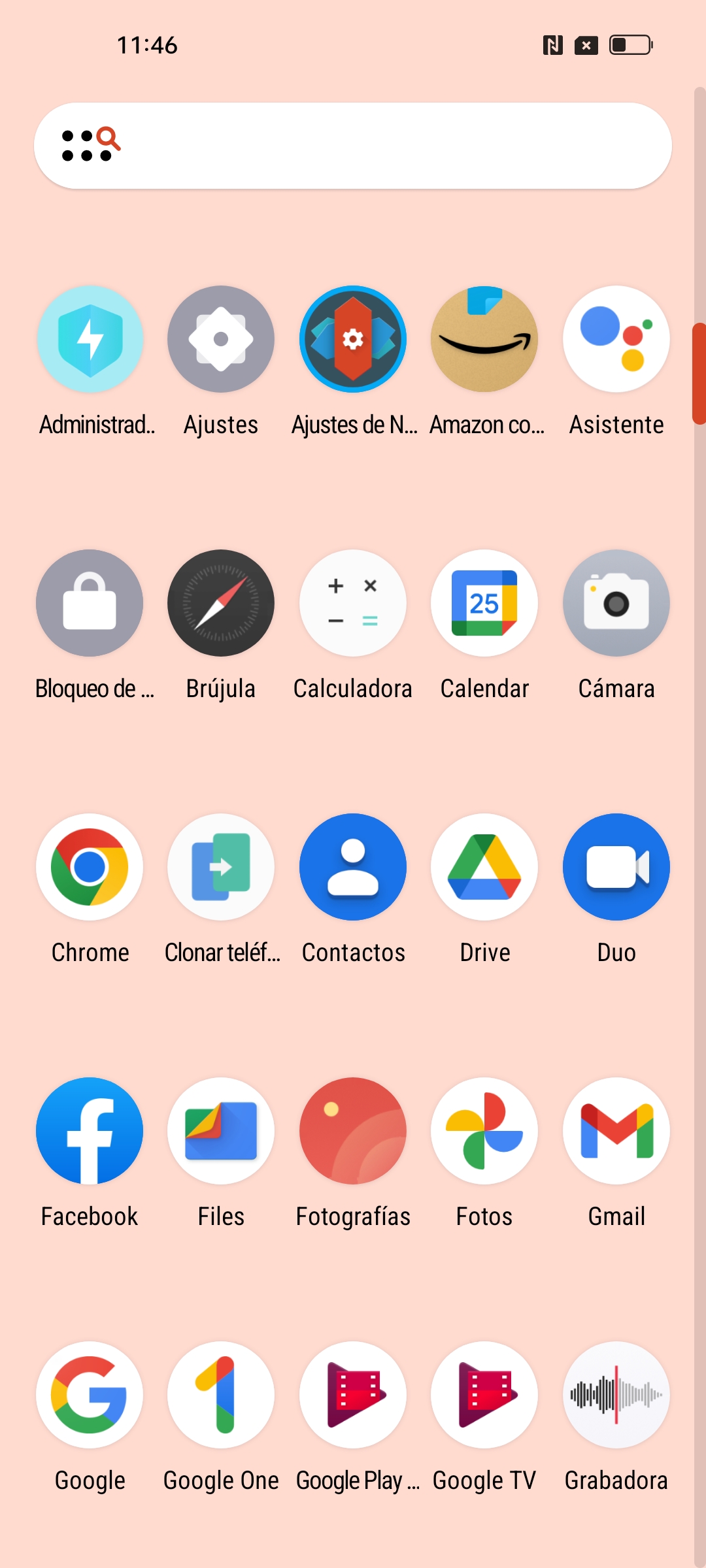The image size is (706, 1568).
Task: Launch the Amazon shopping app
Action: click(x=484, y=339)
